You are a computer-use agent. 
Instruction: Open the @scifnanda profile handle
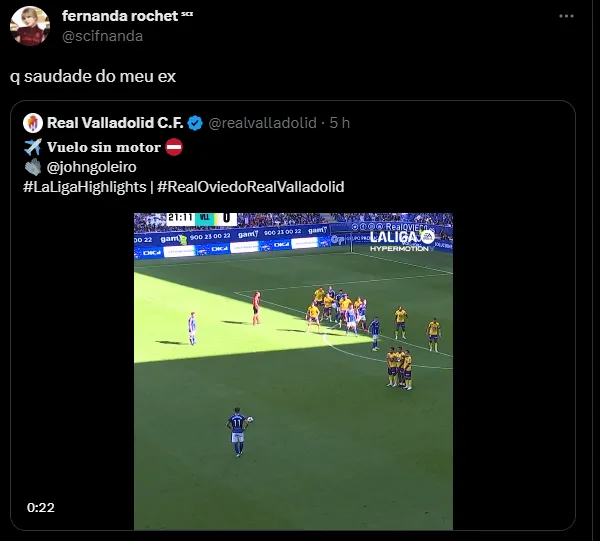[102, 36]
